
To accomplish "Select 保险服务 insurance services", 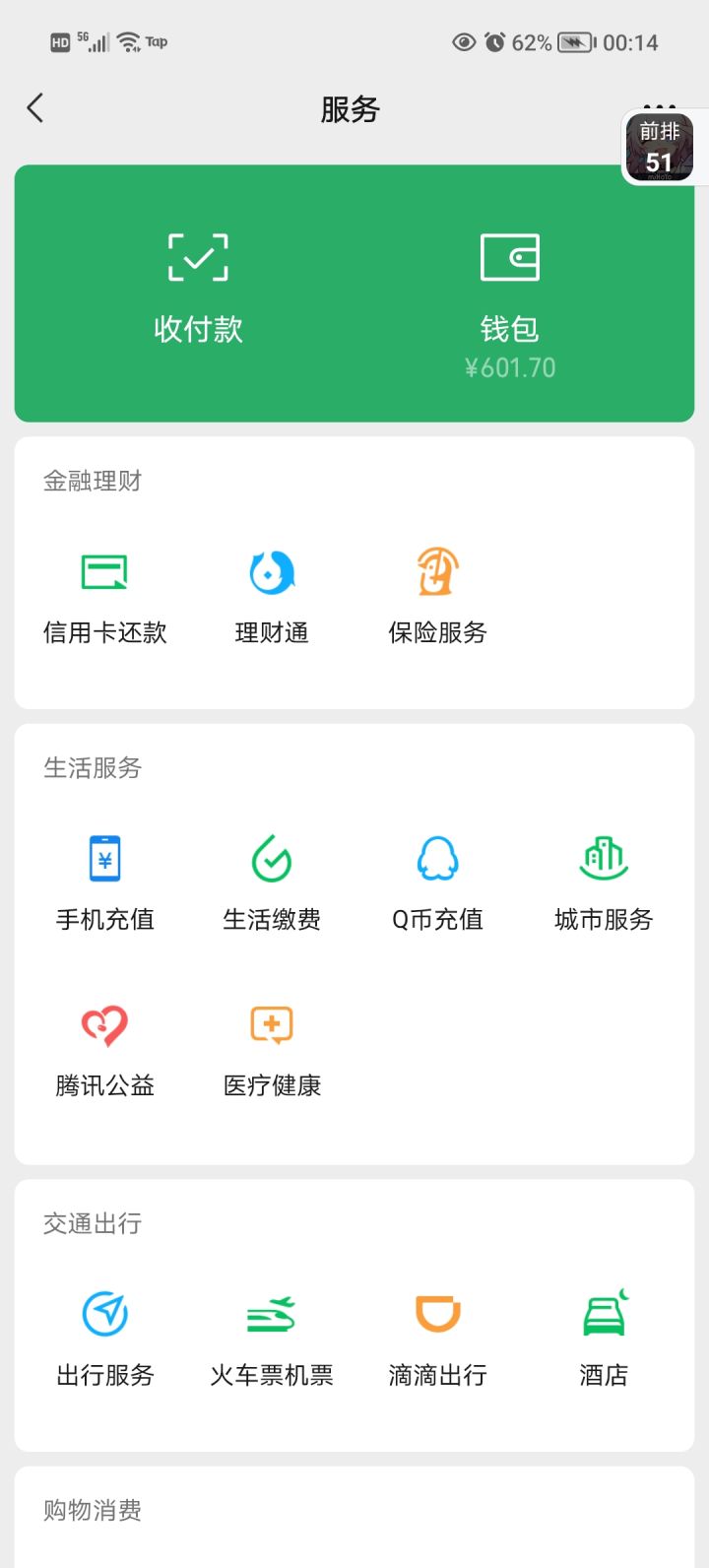I will tap(438, 595).
